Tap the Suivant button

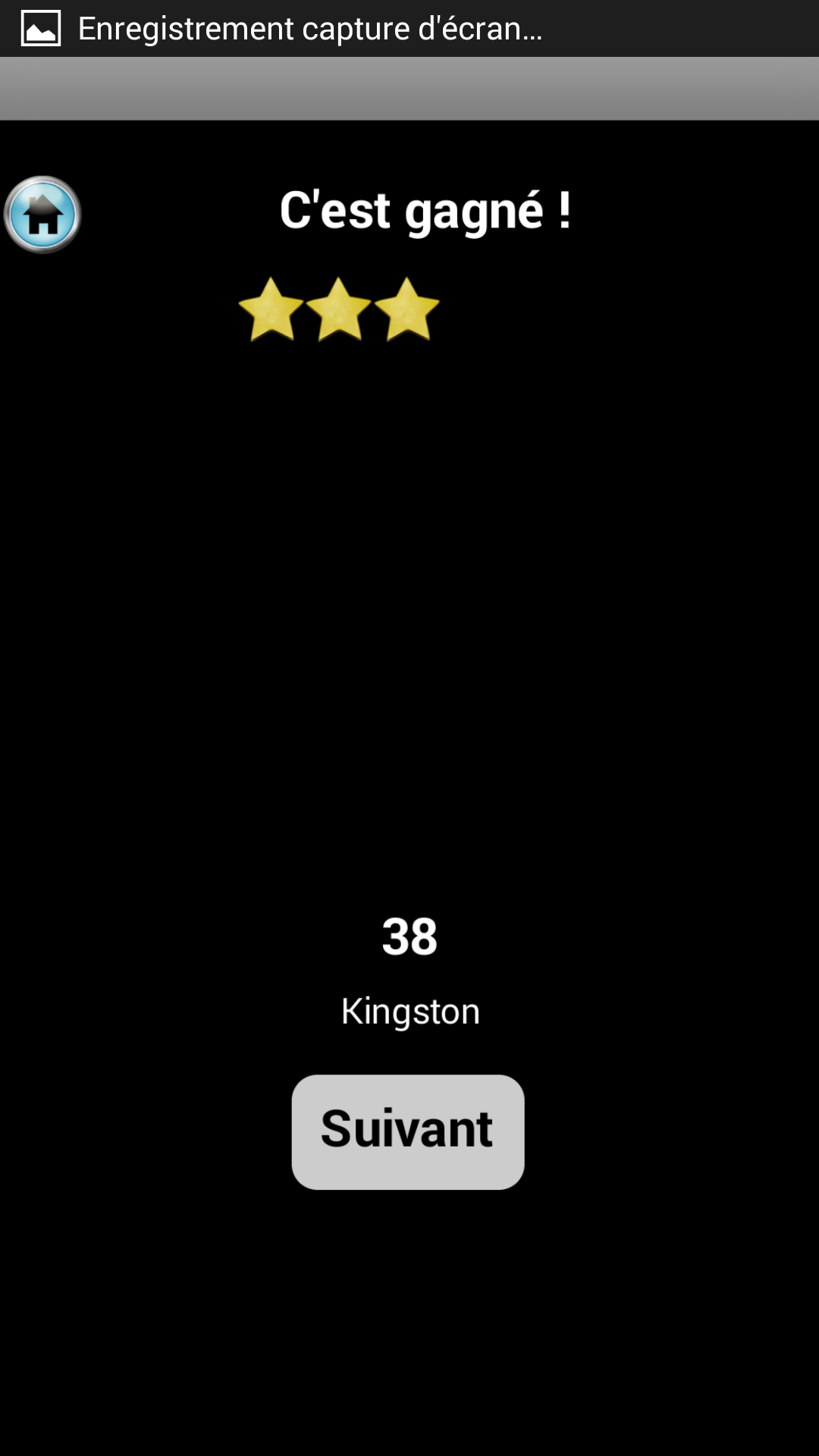coord(408,1131)
